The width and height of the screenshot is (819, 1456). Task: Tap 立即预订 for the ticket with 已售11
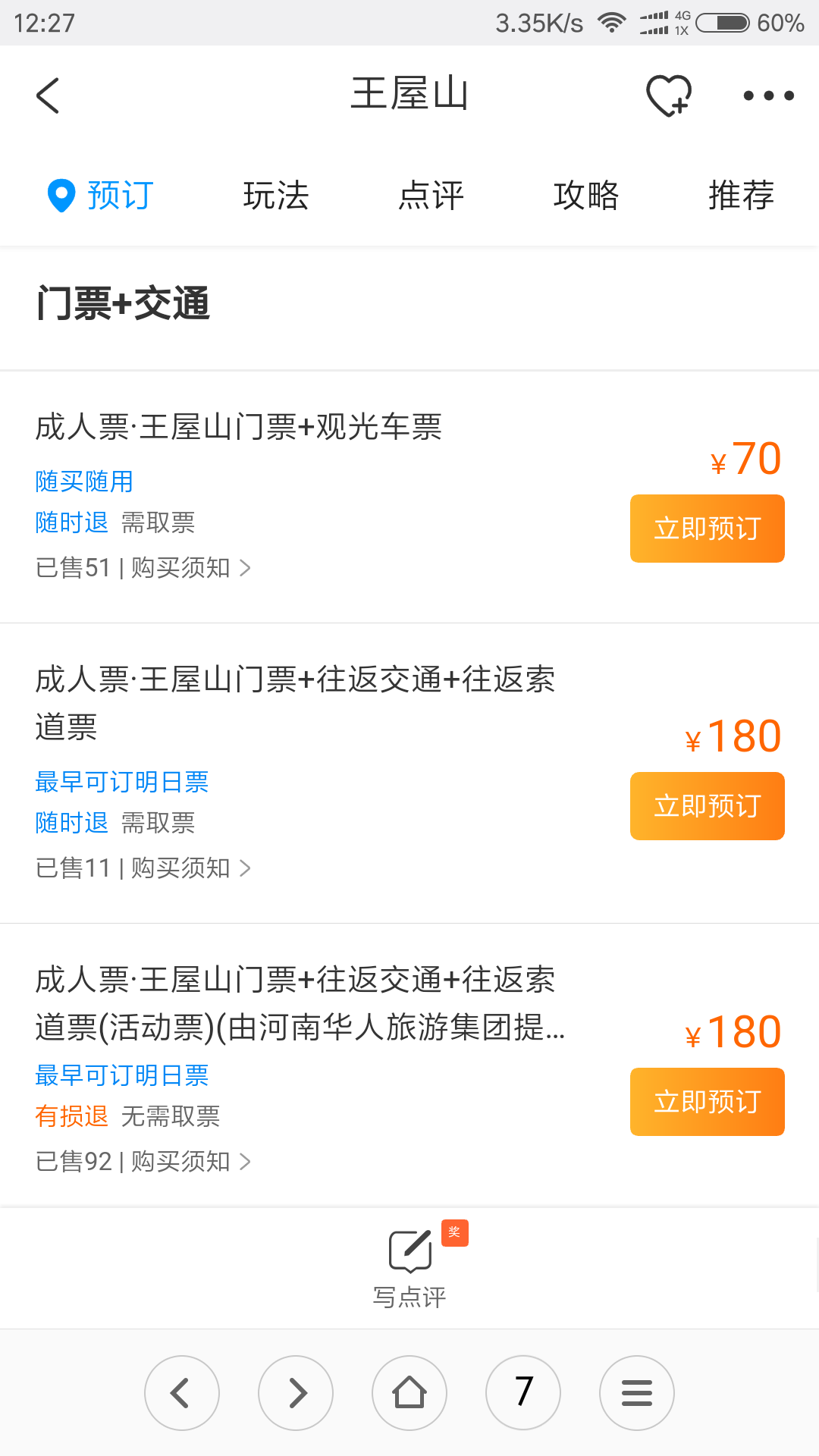point(707,806)
